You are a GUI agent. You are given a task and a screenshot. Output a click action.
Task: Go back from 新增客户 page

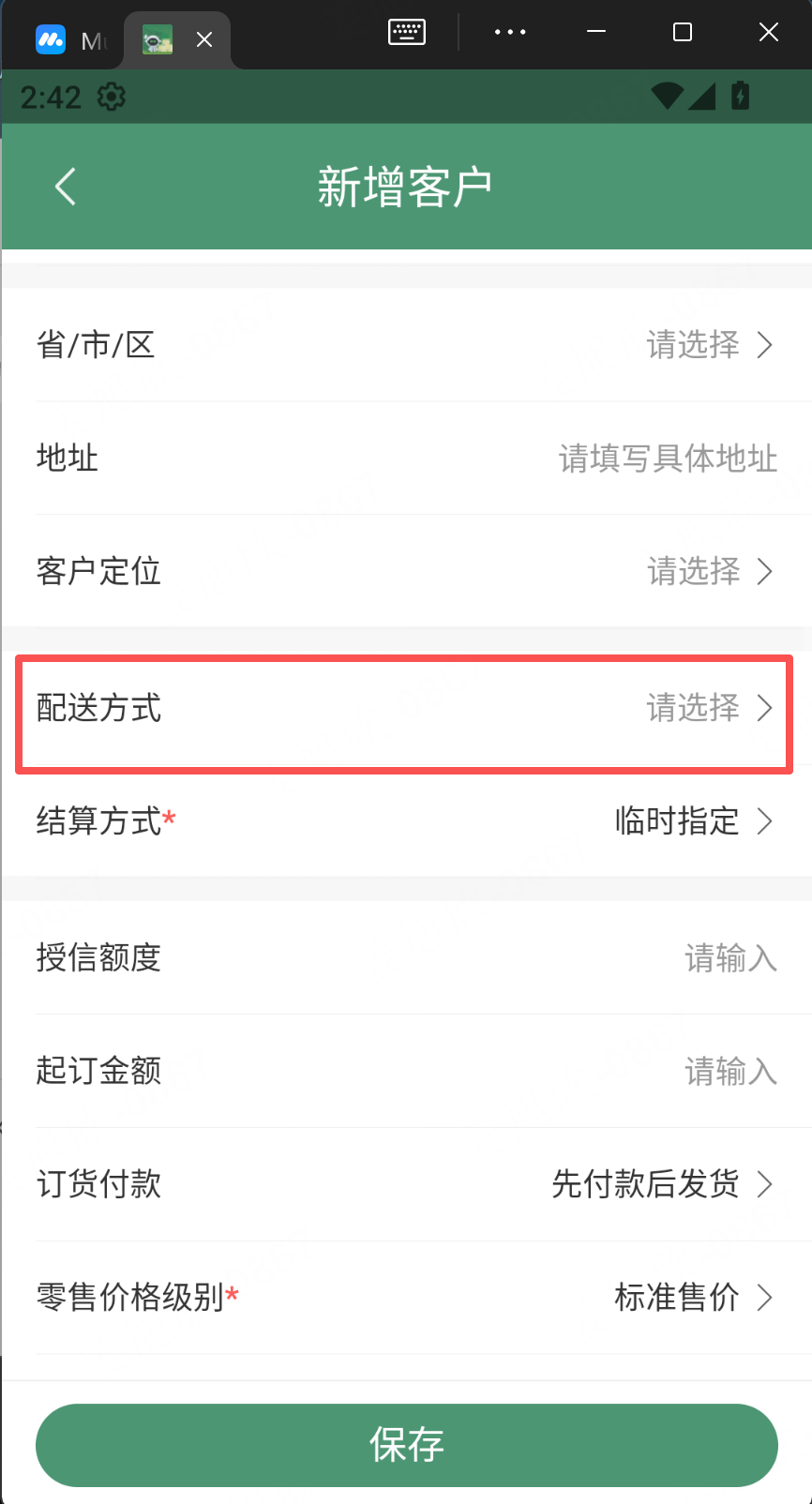click(x=65, y=187)
